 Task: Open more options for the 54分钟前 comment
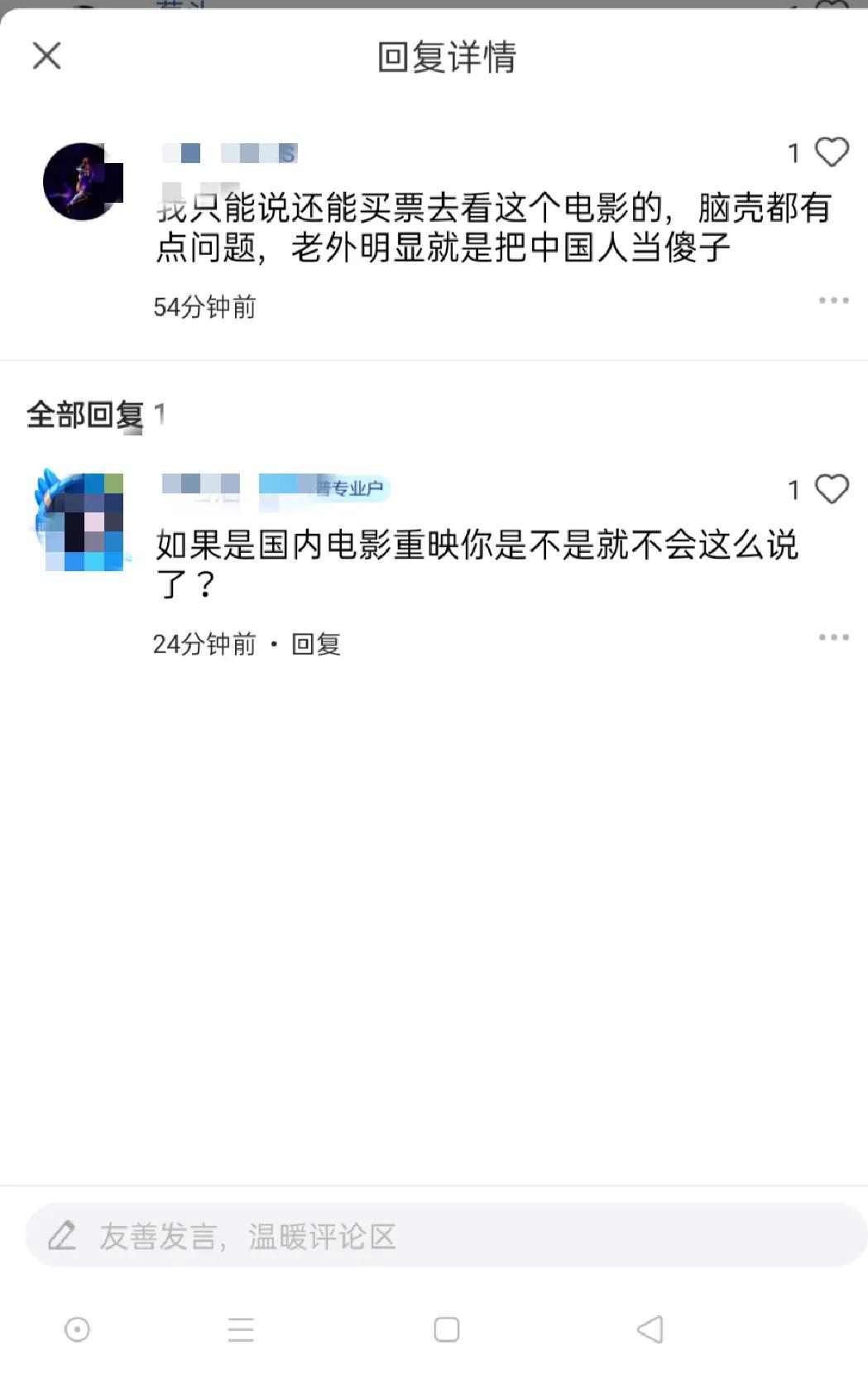pyautogui.click(x=833, y=300)
